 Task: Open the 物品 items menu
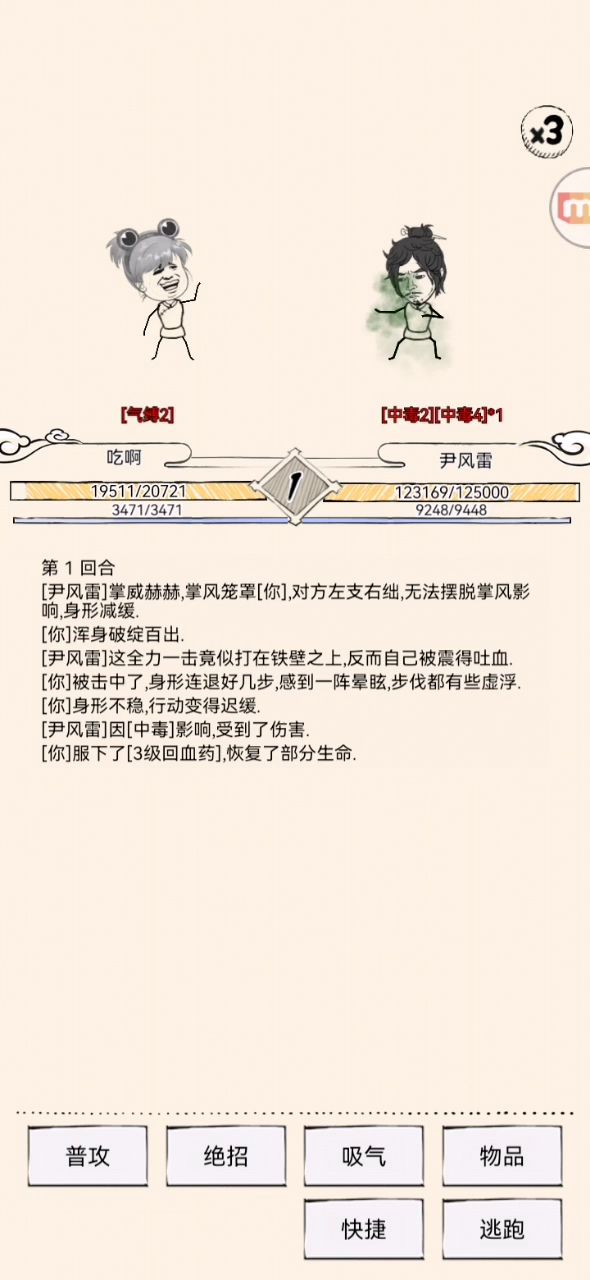[x=502, y=1156]
